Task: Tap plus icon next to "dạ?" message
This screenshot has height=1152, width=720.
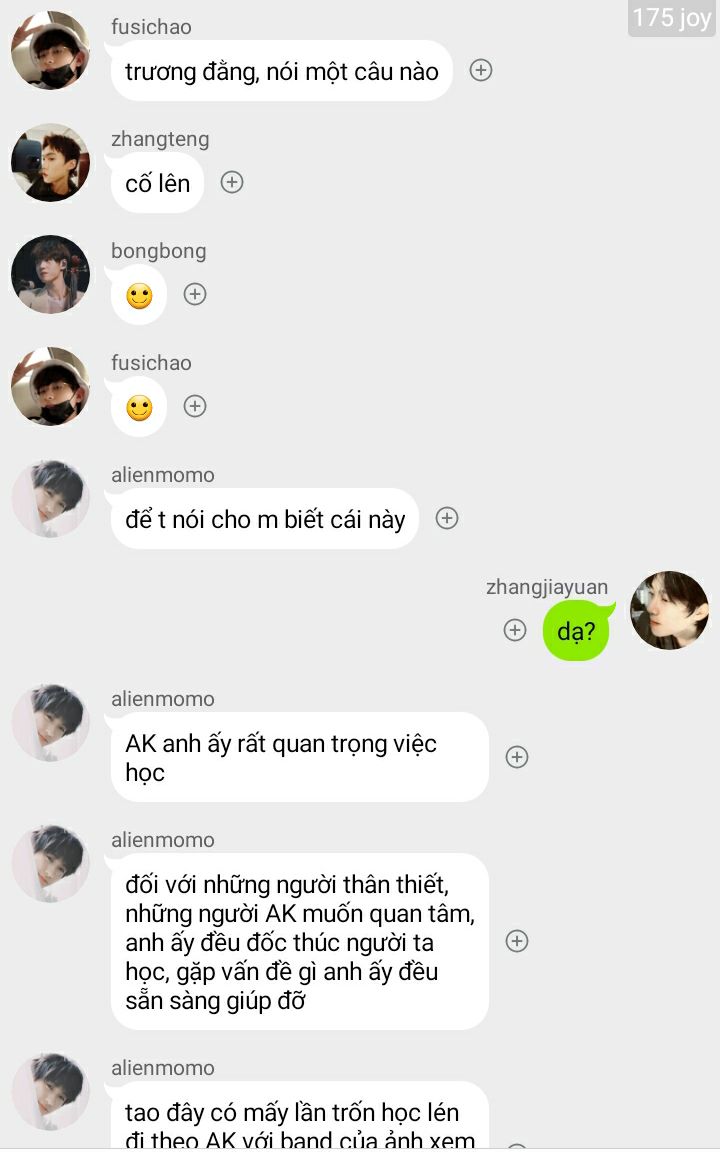Action: coord(515,630)
